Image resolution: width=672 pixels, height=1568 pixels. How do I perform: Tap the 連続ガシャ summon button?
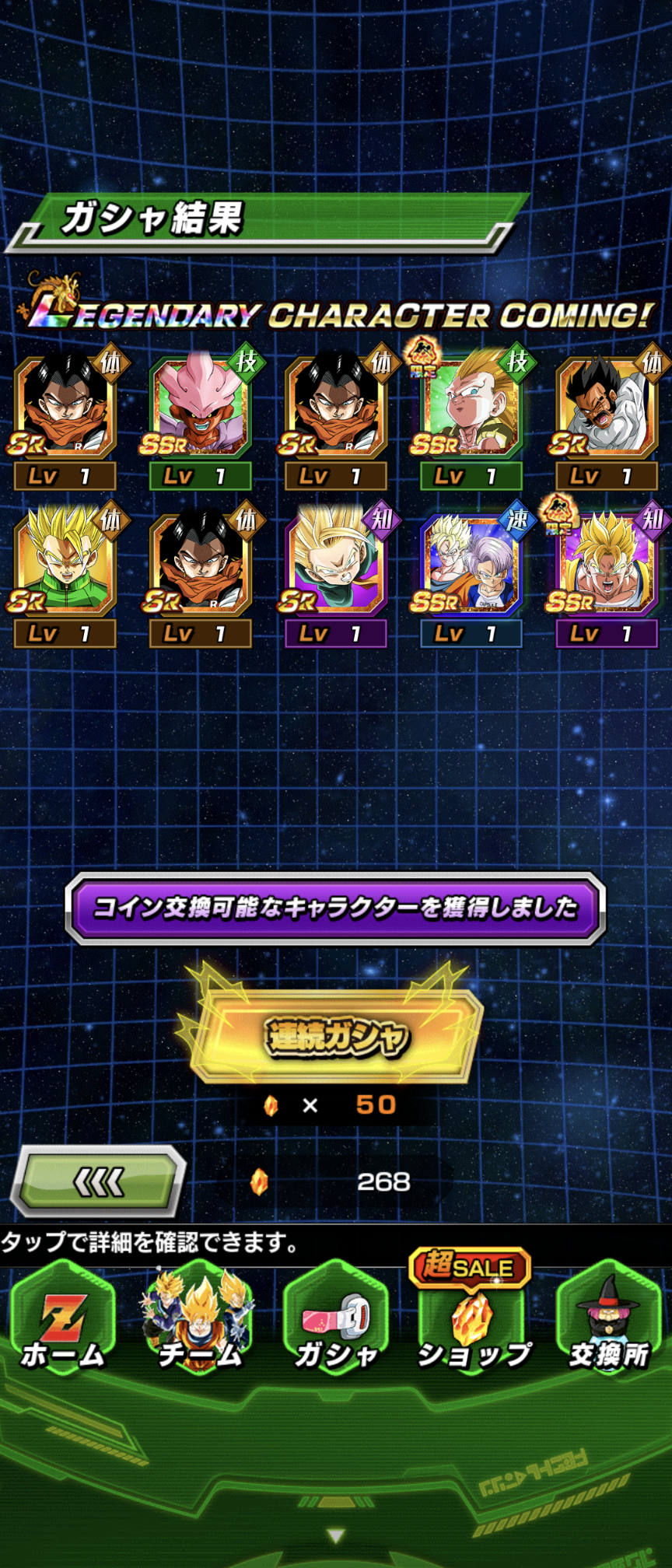coord(336,1036)
